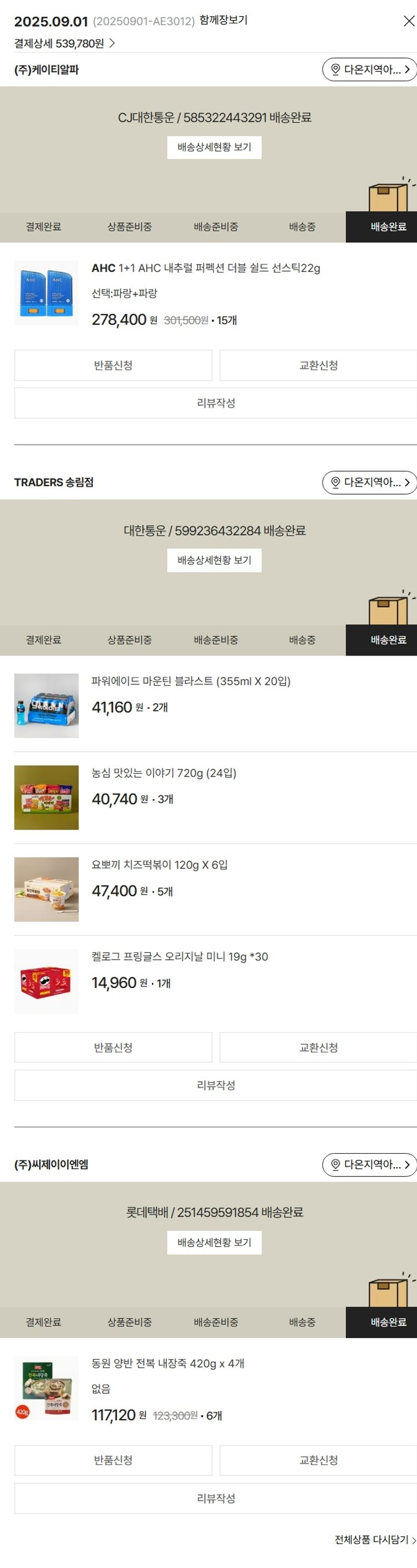The height and width of the screenshot is (1568, 417).
Task: Open 요뽀끼 치즈떡볶이 item
Action: coord(160,865)
